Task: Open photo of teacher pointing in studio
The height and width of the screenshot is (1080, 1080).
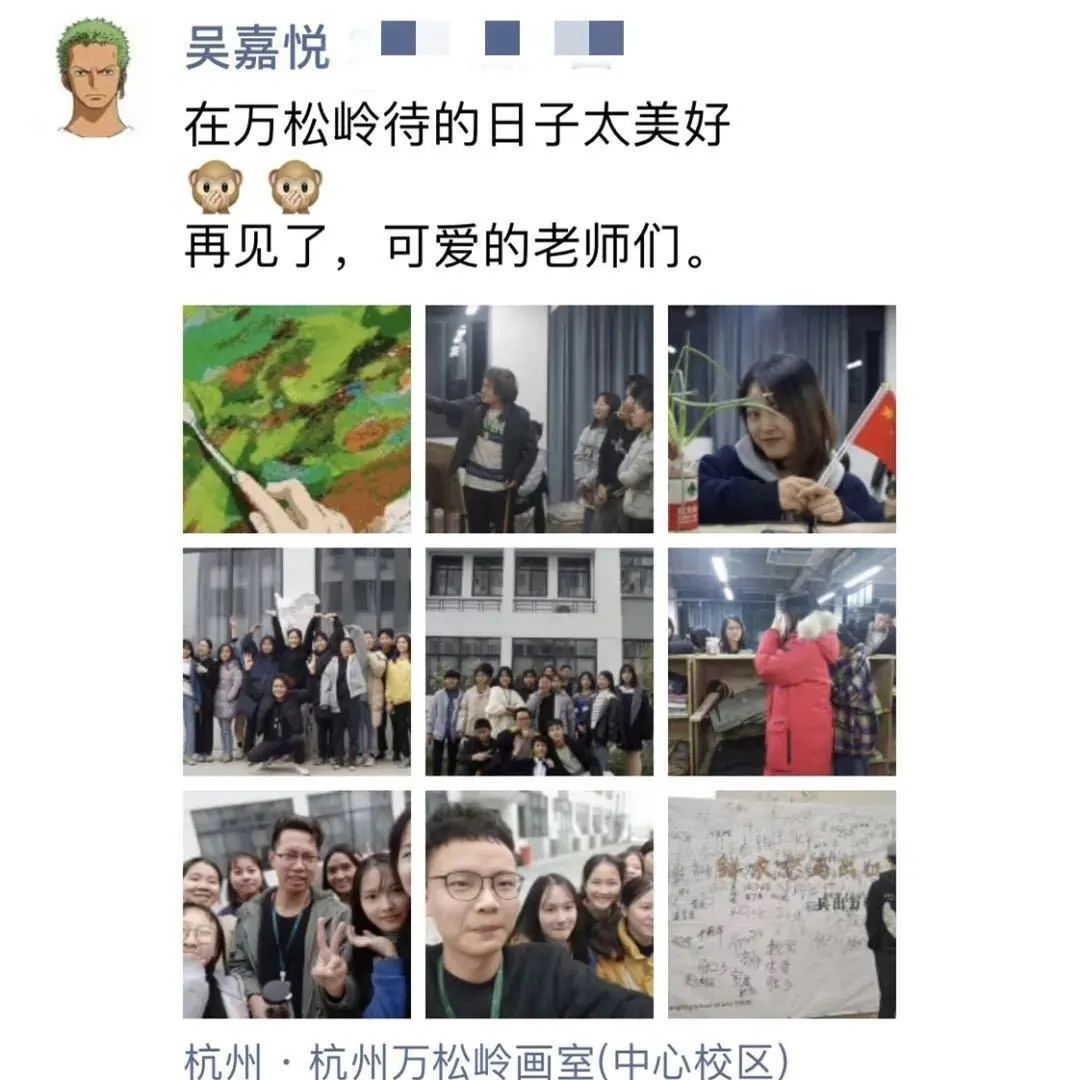Action: tap(539, 419)
